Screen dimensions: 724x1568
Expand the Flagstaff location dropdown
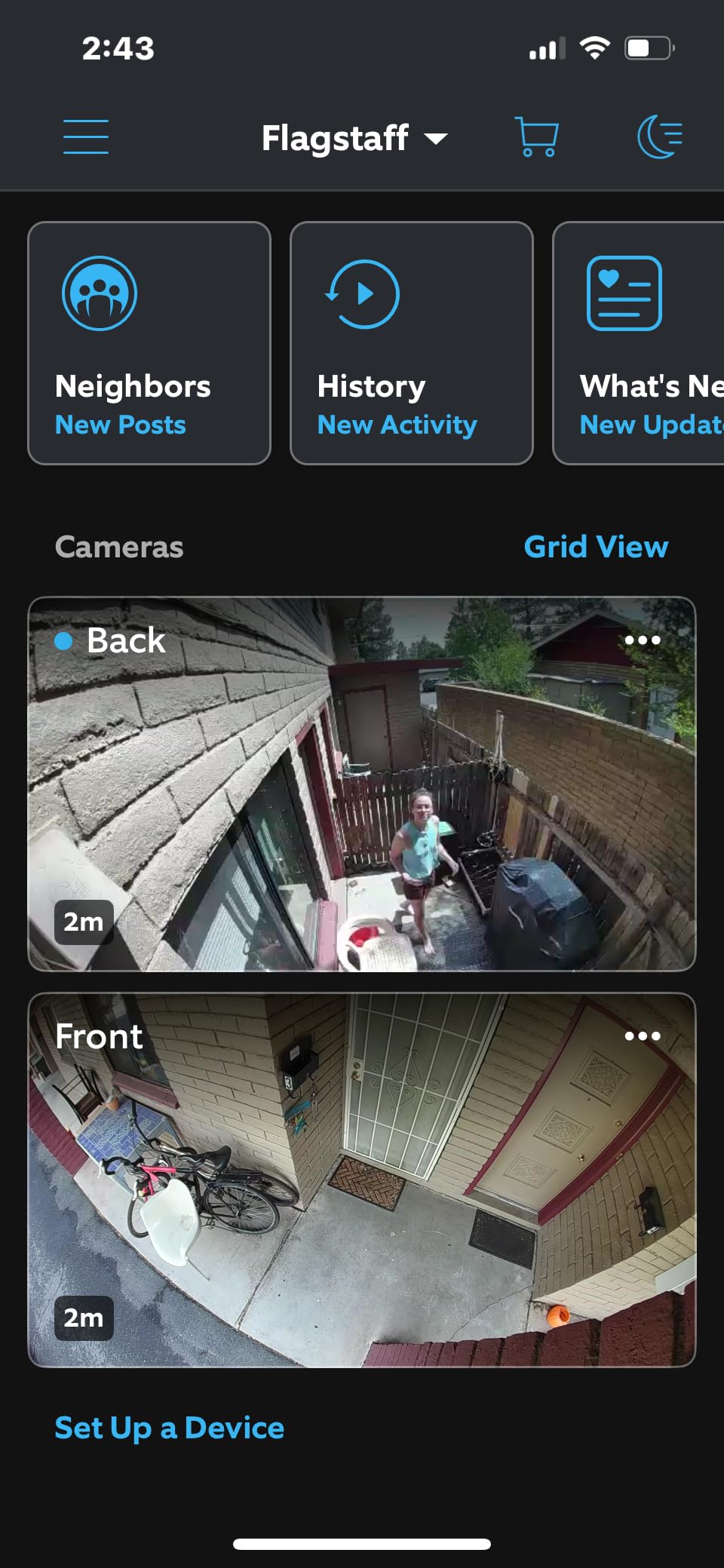coord(354,138)
